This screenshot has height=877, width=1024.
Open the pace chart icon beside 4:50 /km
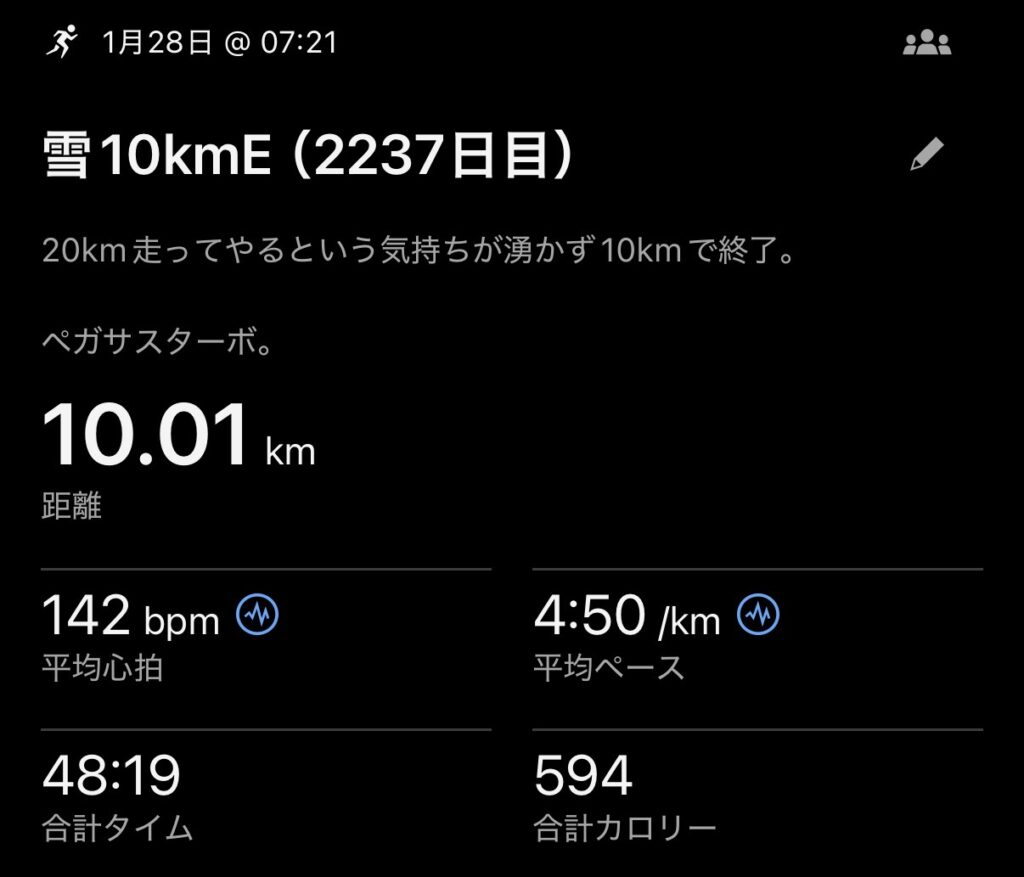758,613
